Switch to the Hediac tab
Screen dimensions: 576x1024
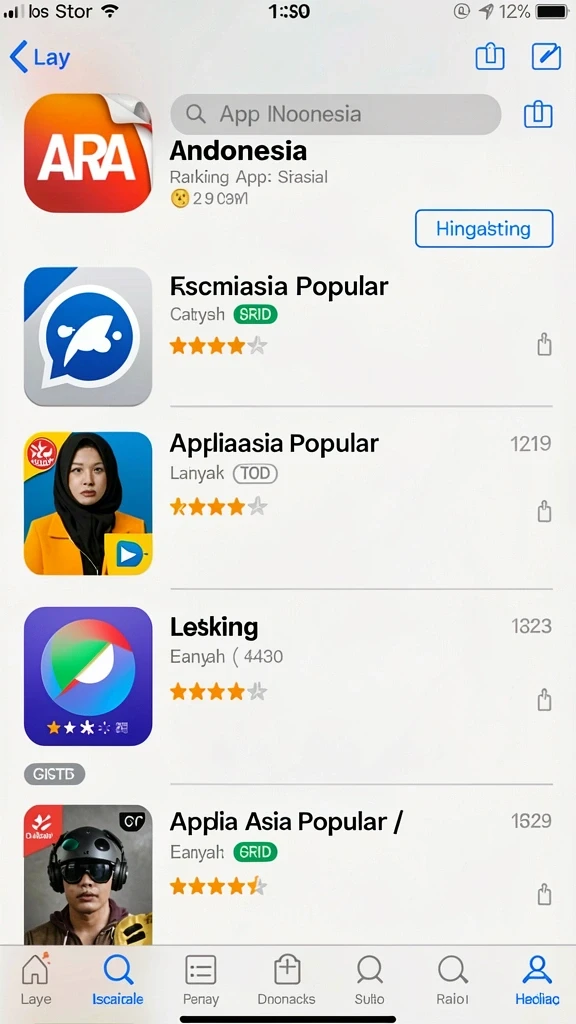coord(537,980)
